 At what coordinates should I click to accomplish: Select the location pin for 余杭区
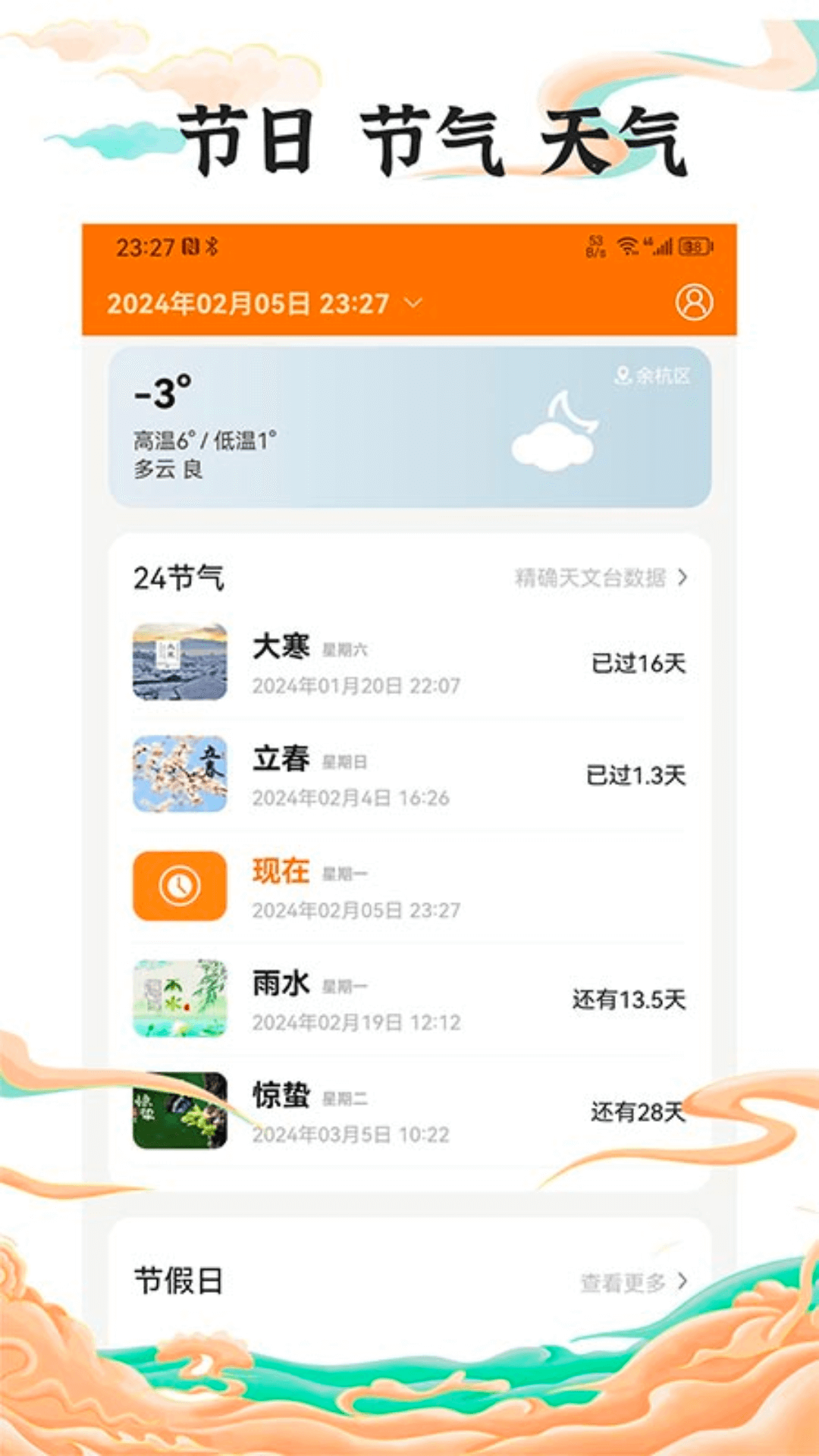623,374
